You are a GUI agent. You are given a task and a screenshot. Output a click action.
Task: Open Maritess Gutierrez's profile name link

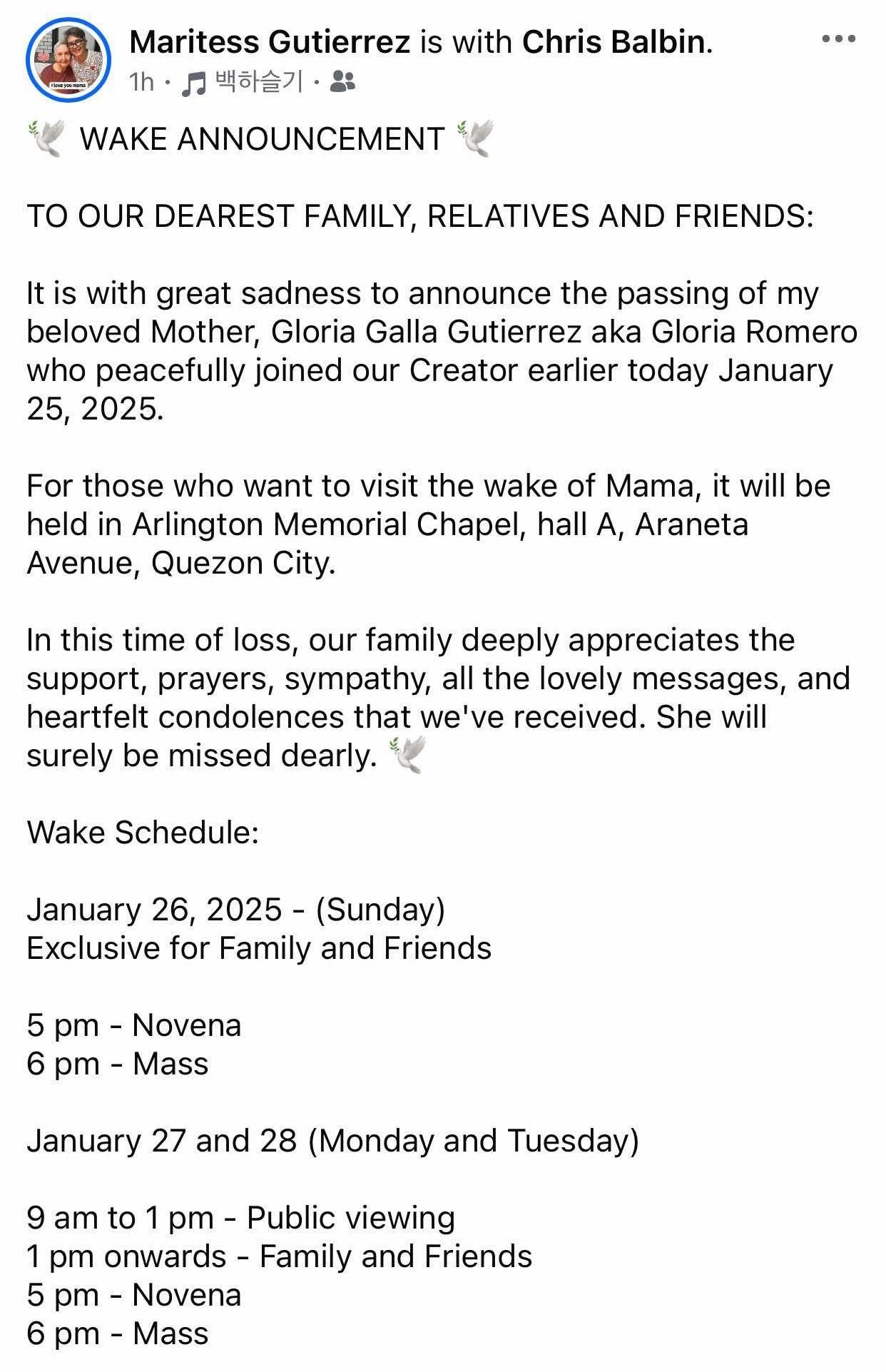tap(270, 43)
